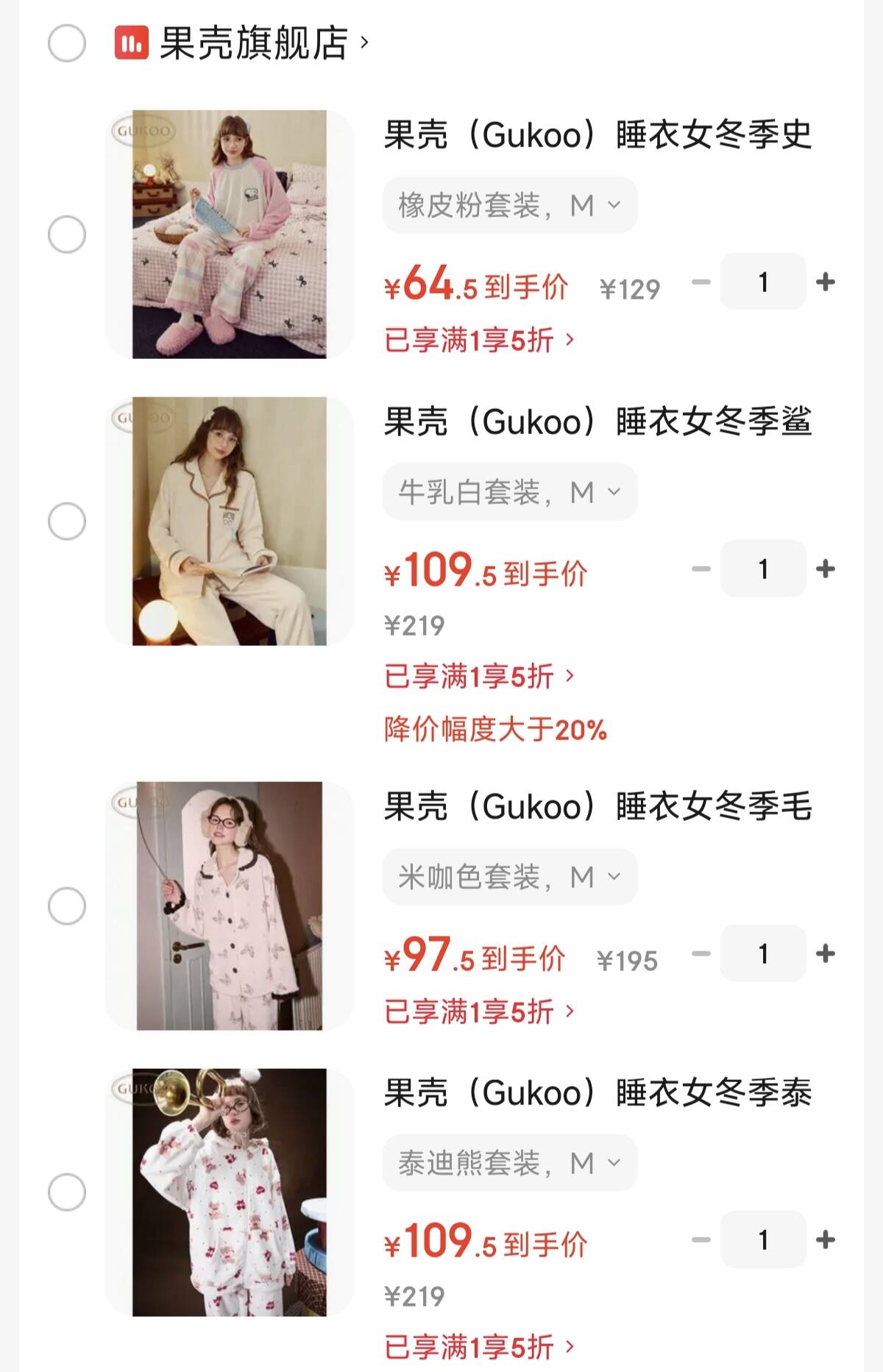The image size is (883, 1372).
Task: Select all items from 果壳旗舰店
Action: tap(67, 43)
